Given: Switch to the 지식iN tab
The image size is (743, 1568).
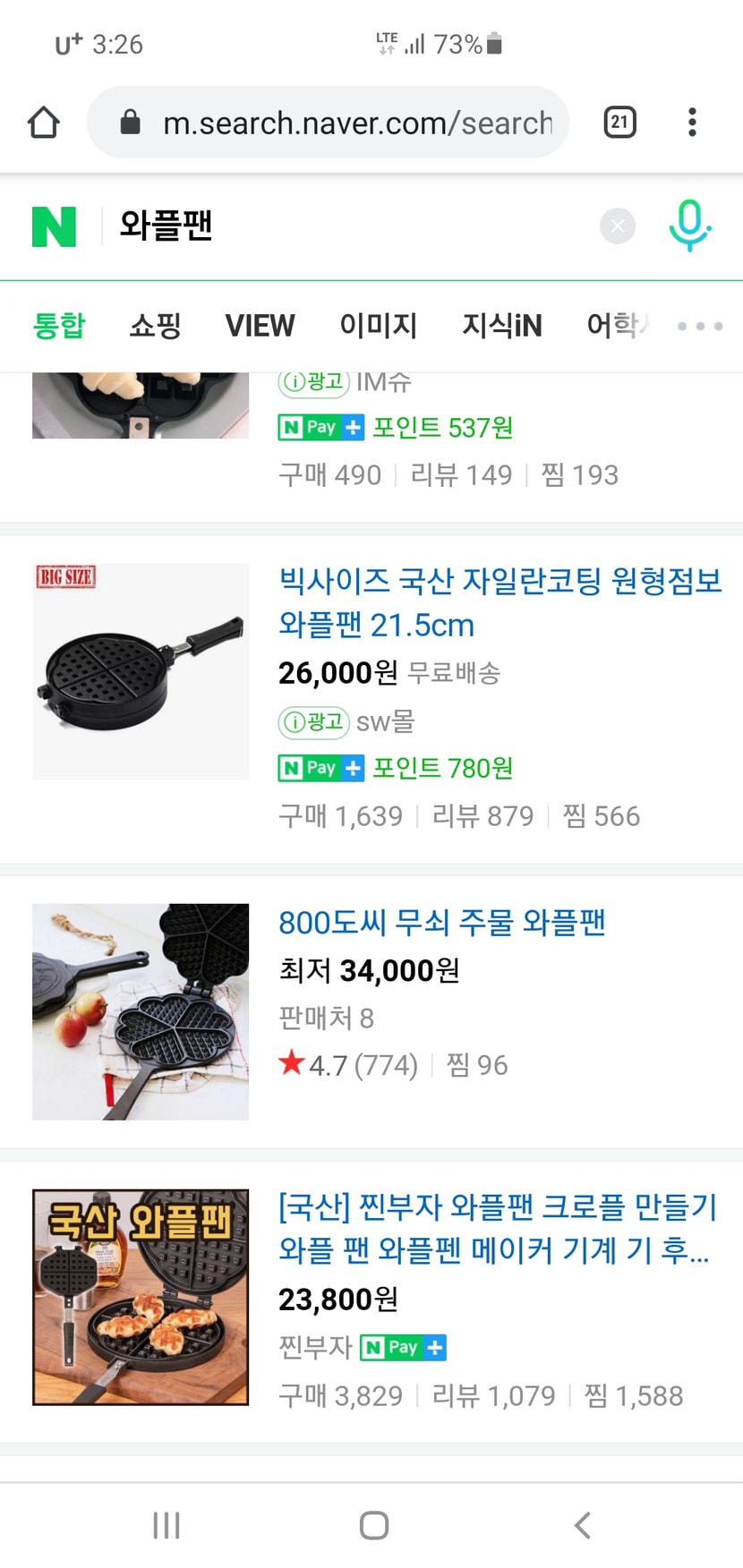Looking at the screenshot, I should click(502, 326).
